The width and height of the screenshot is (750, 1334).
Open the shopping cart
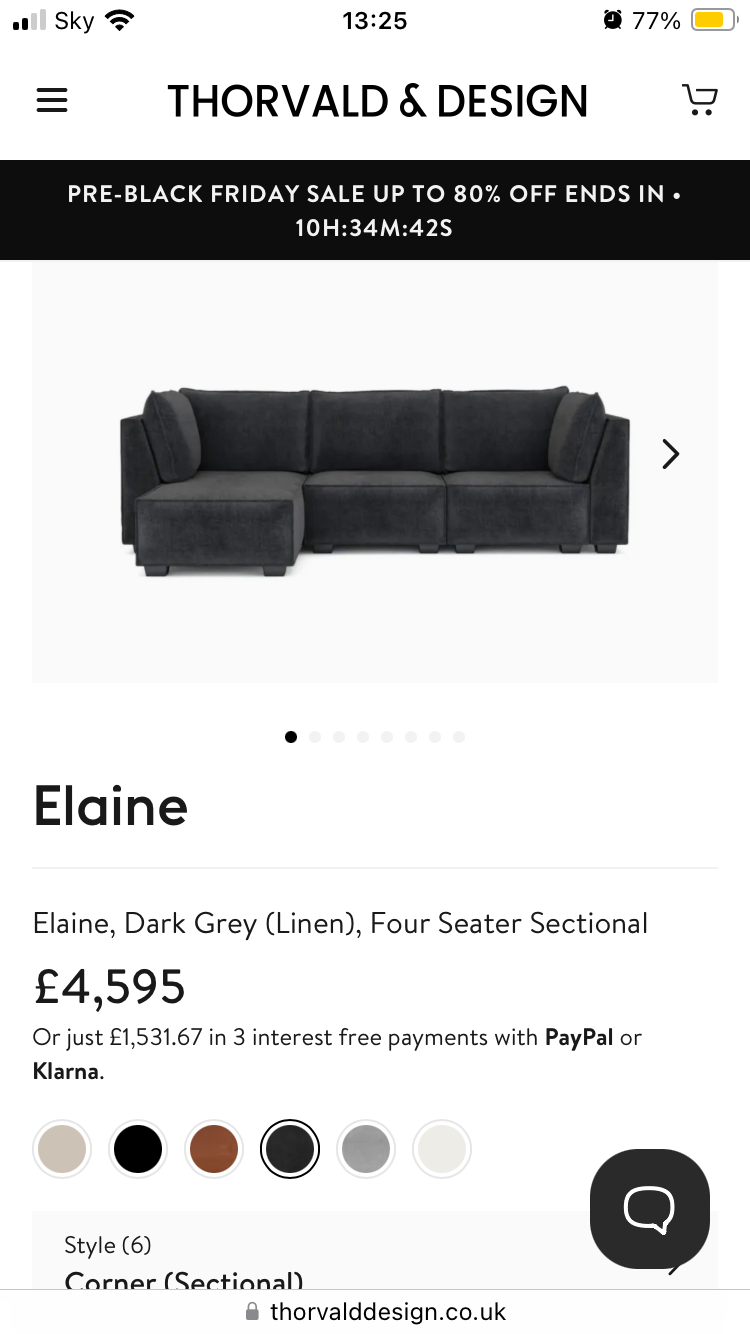[699, 100]
